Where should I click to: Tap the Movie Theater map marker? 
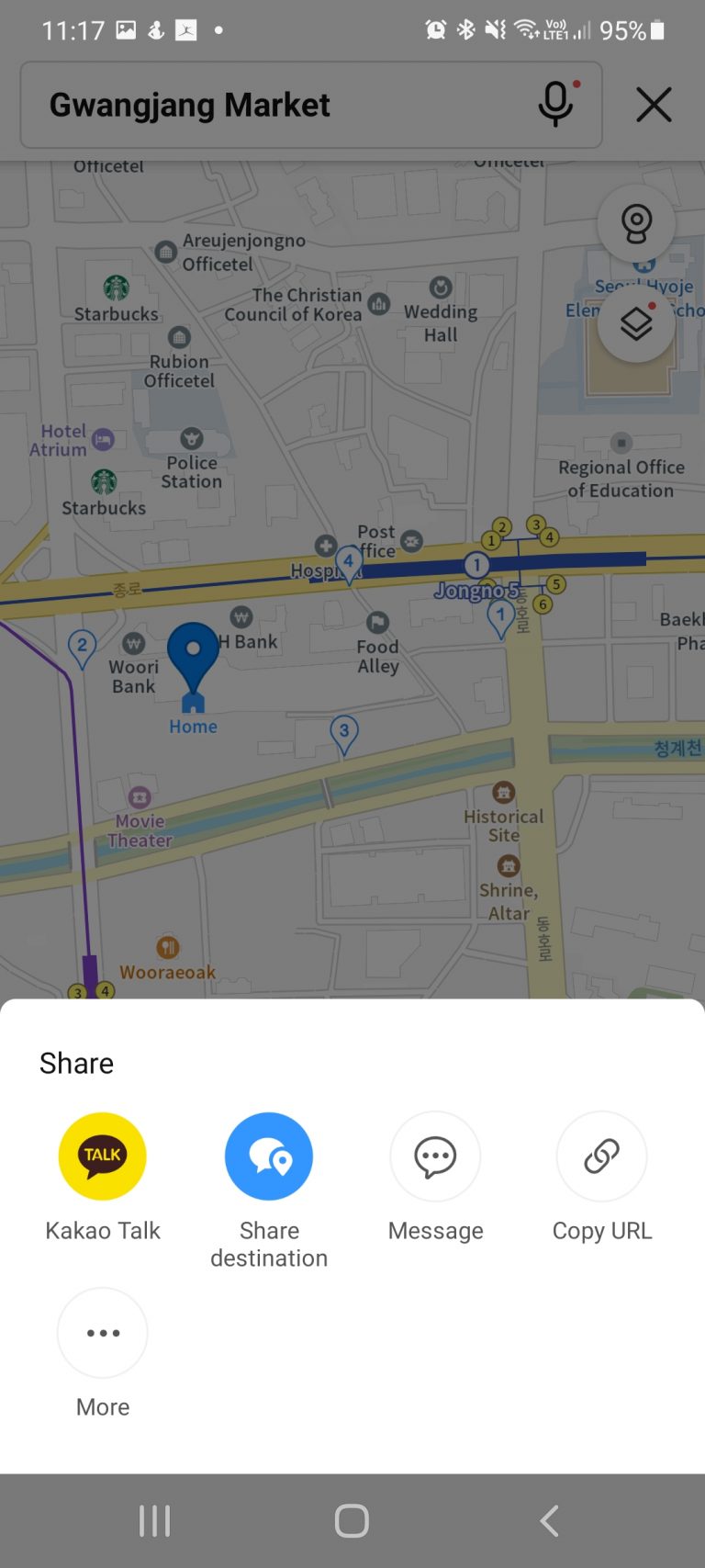140,795
